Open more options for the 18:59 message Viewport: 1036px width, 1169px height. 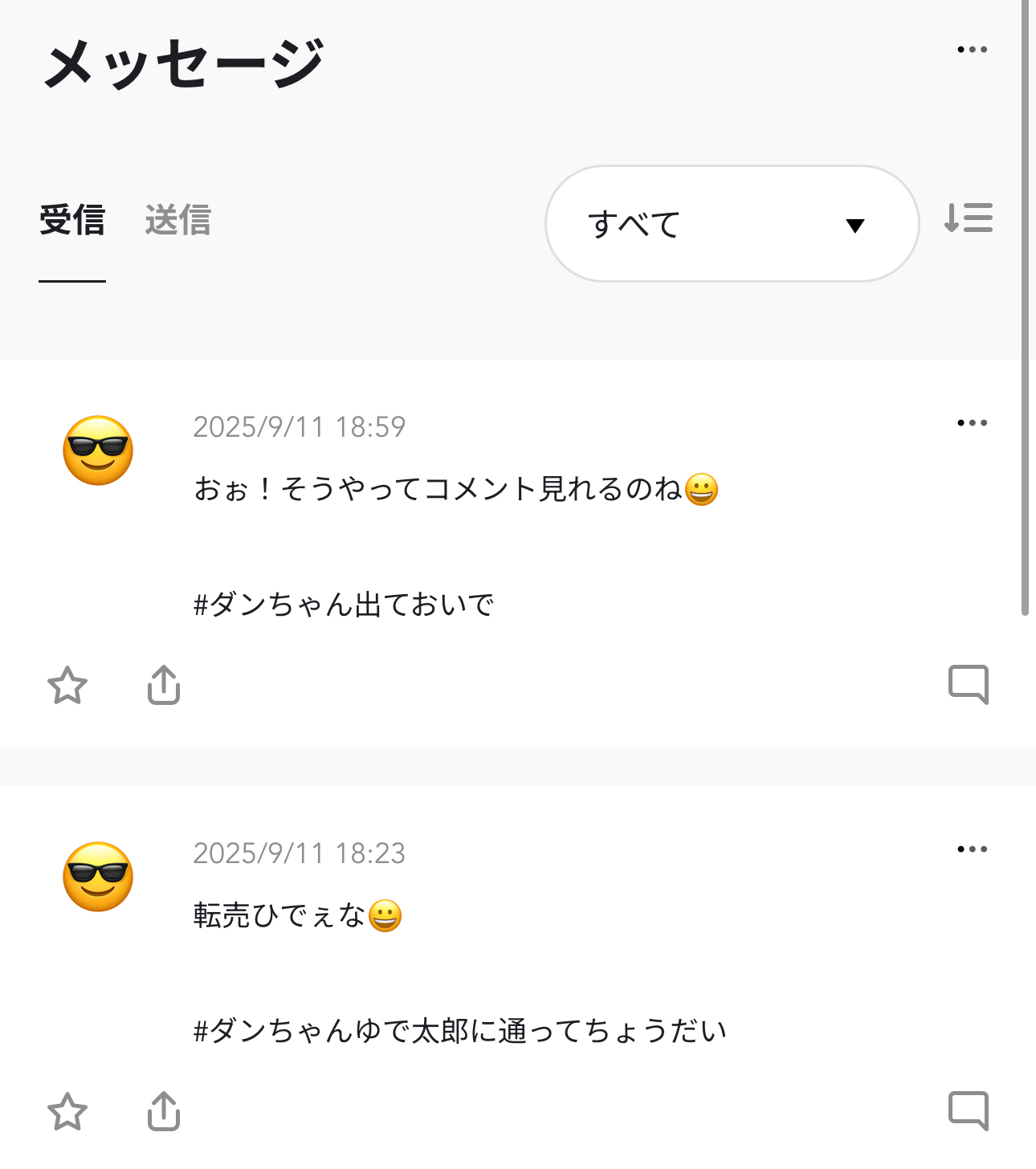click(972, 423)
